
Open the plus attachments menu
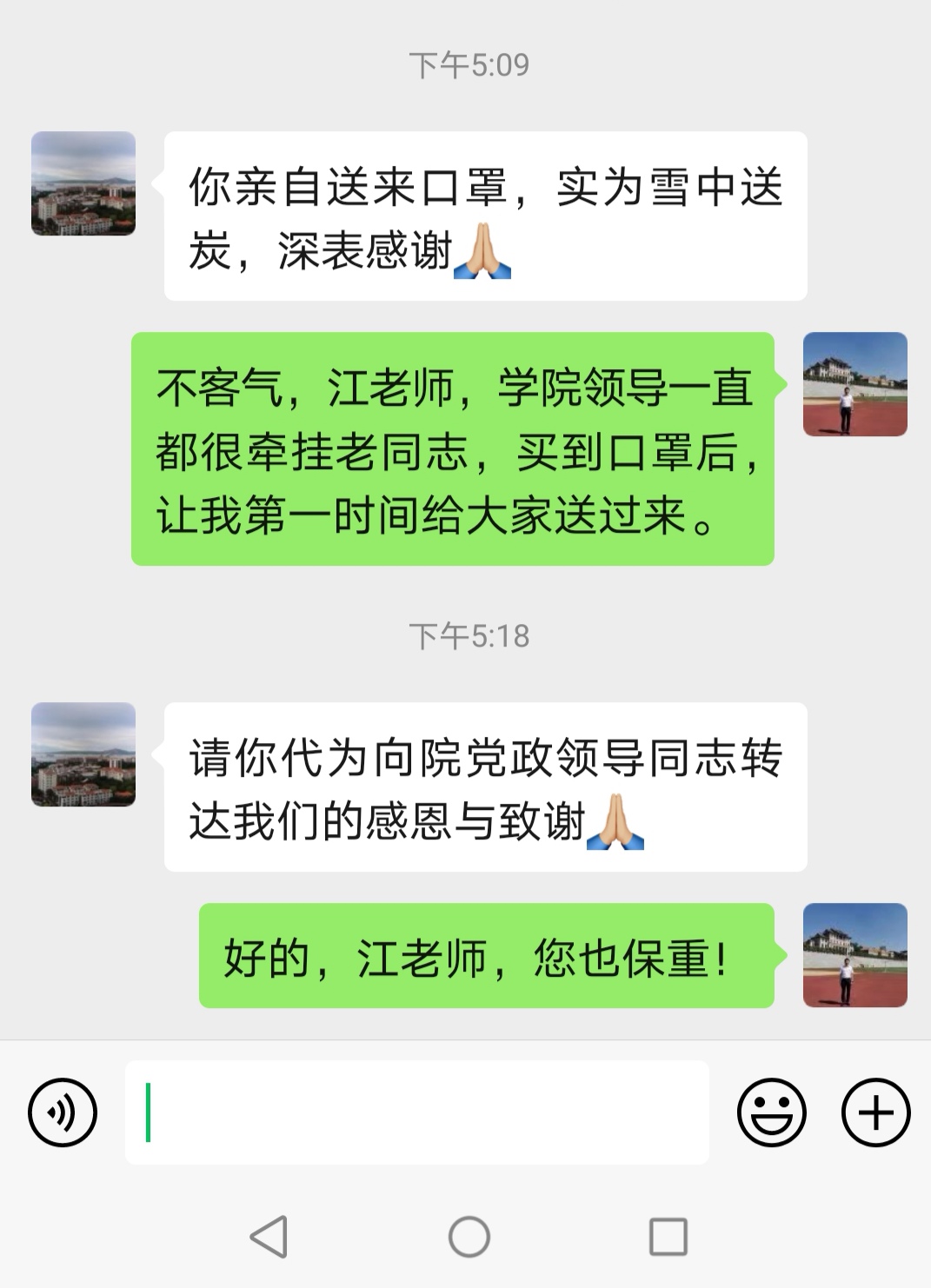tap(875, 1112)
